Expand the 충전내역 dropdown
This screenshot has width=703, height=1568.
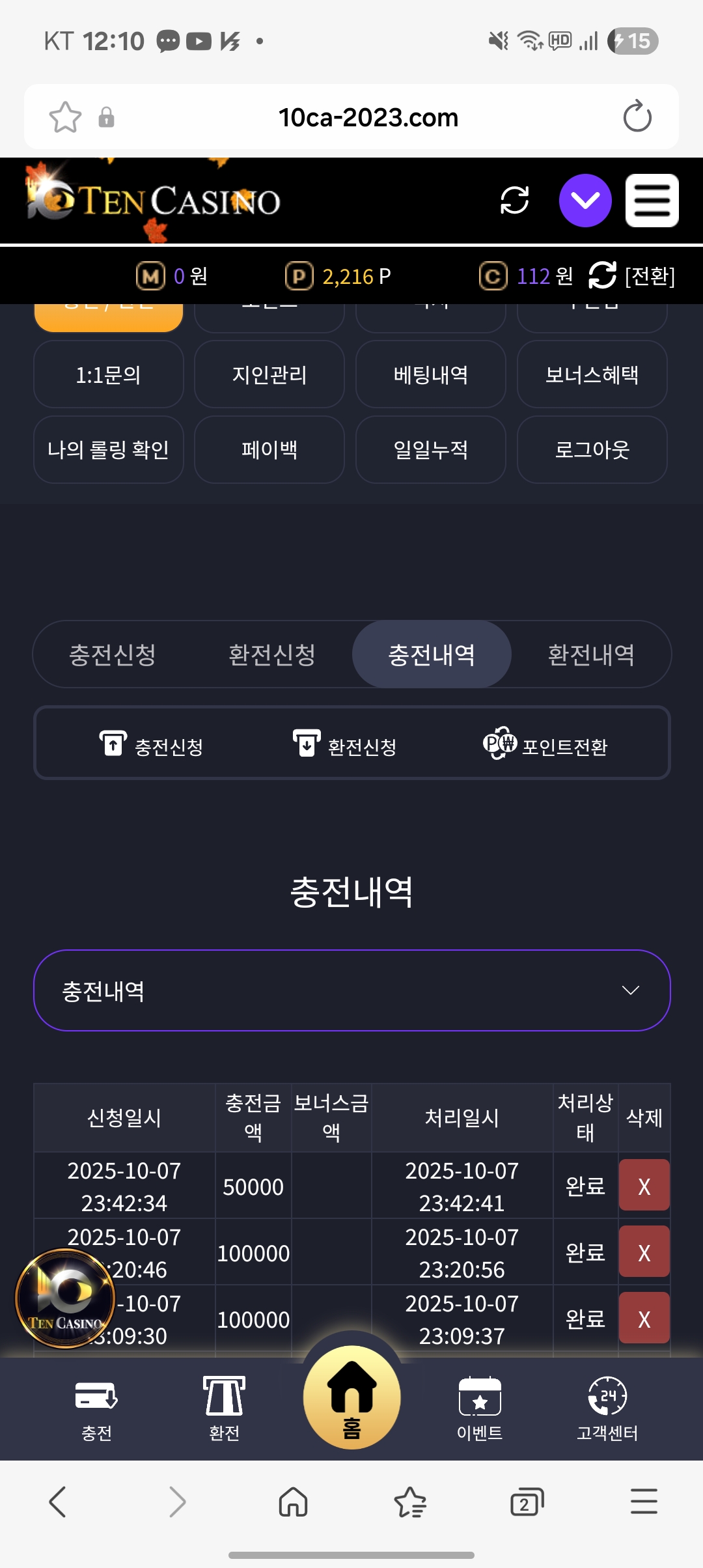351,990
